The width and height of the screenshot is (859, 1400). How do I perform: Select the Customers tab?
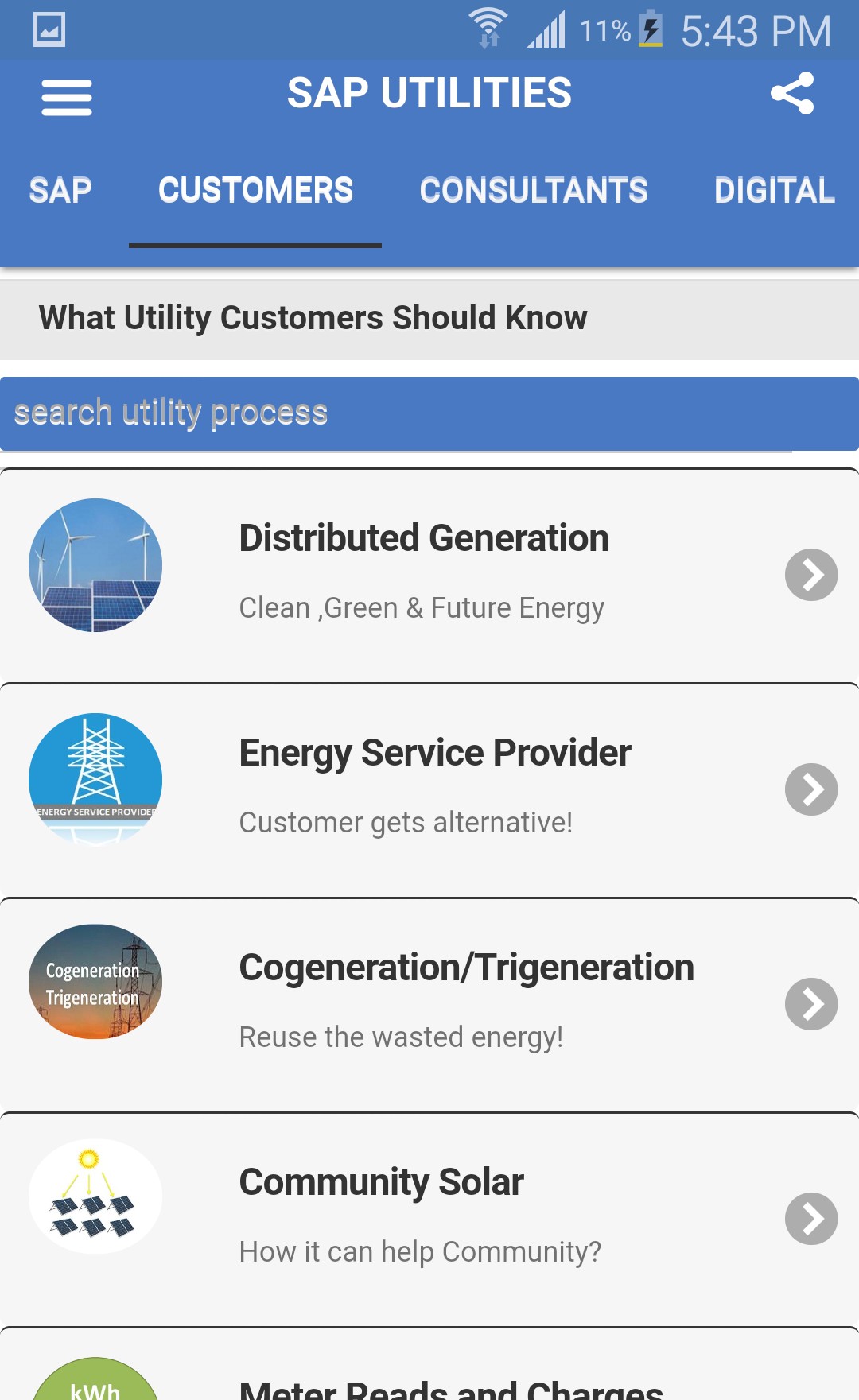(x=255, y=191)
